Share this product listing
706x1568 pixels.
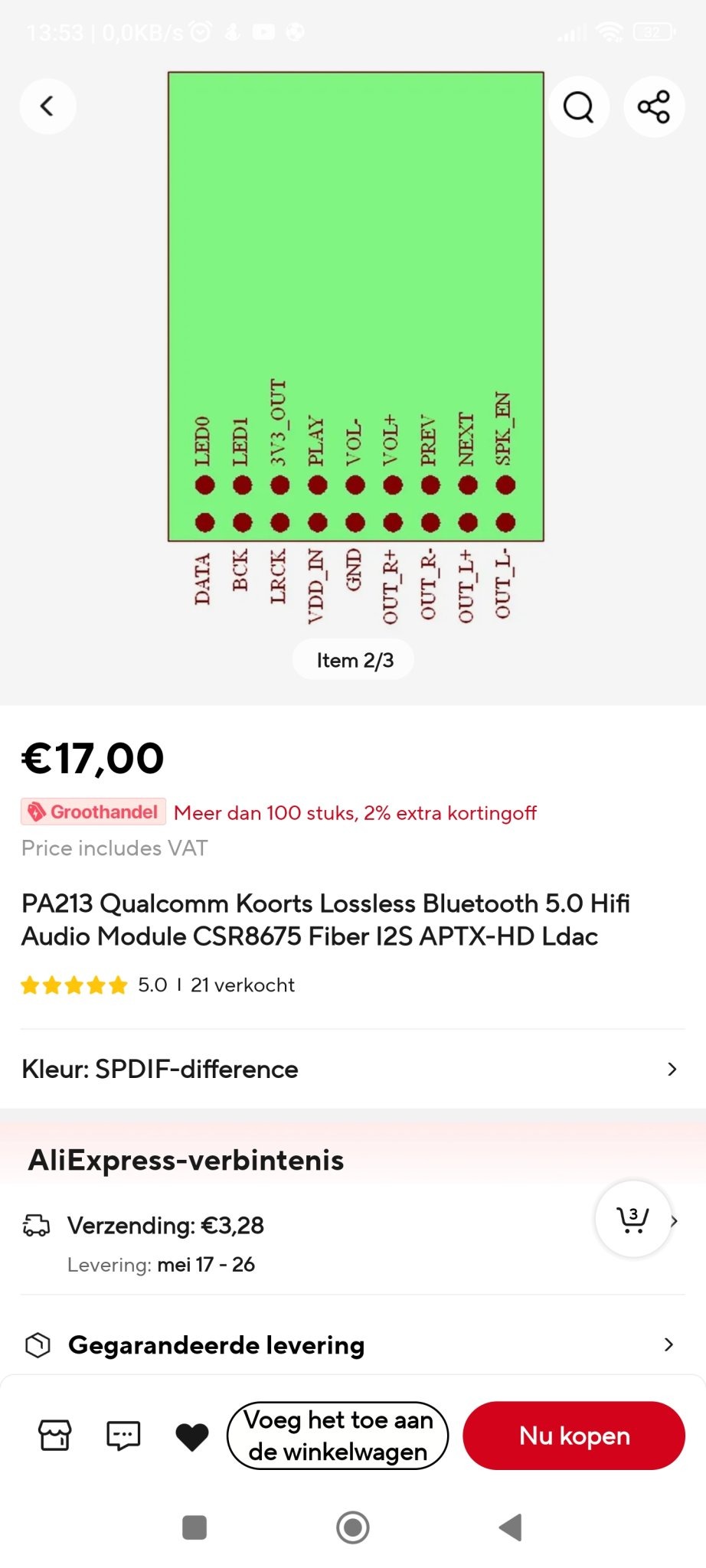click(654, 106)
